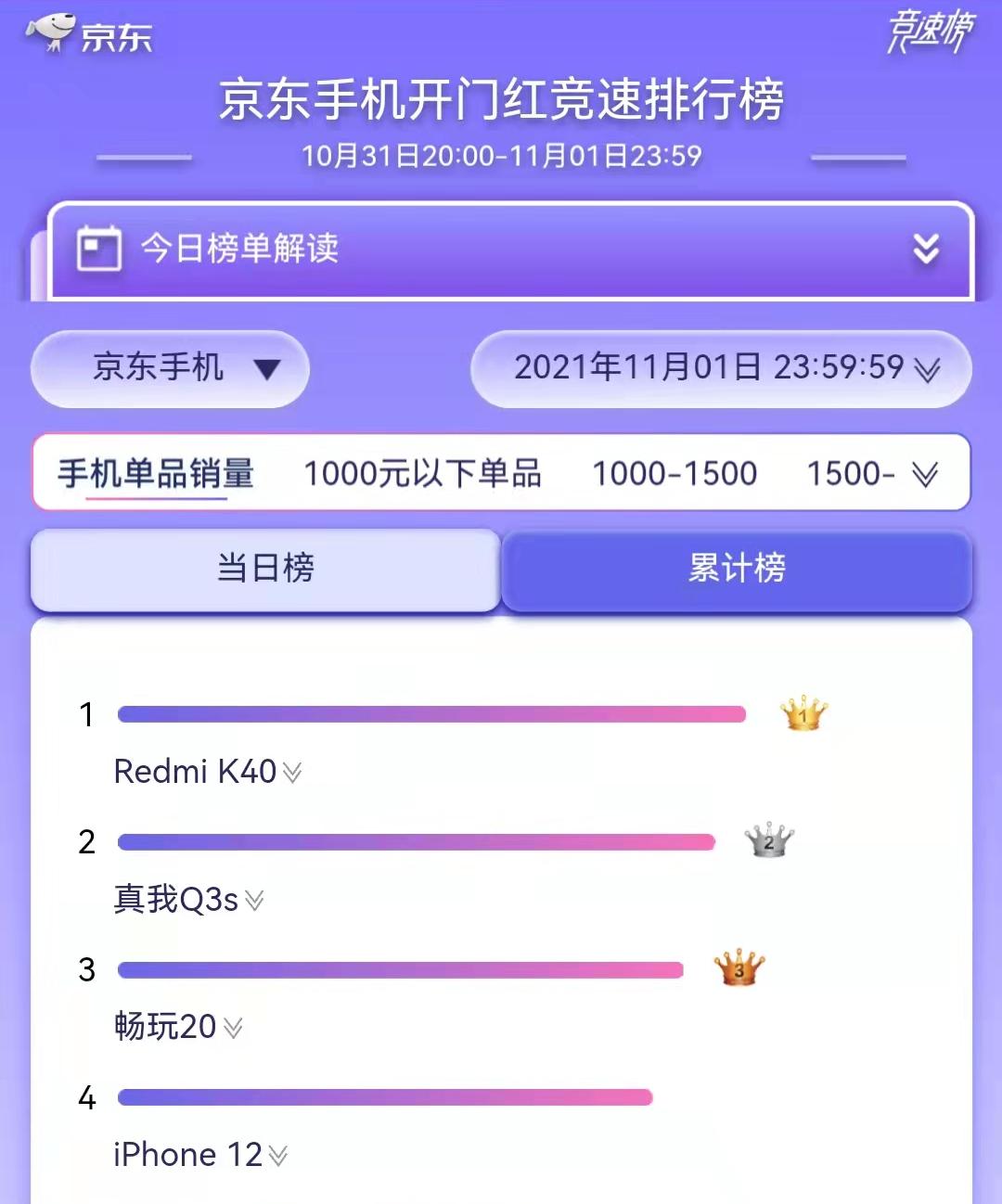Expand more price ranges via the 1500- chevron
The height and width of the screenshot is (1204, 1002).
924,475
